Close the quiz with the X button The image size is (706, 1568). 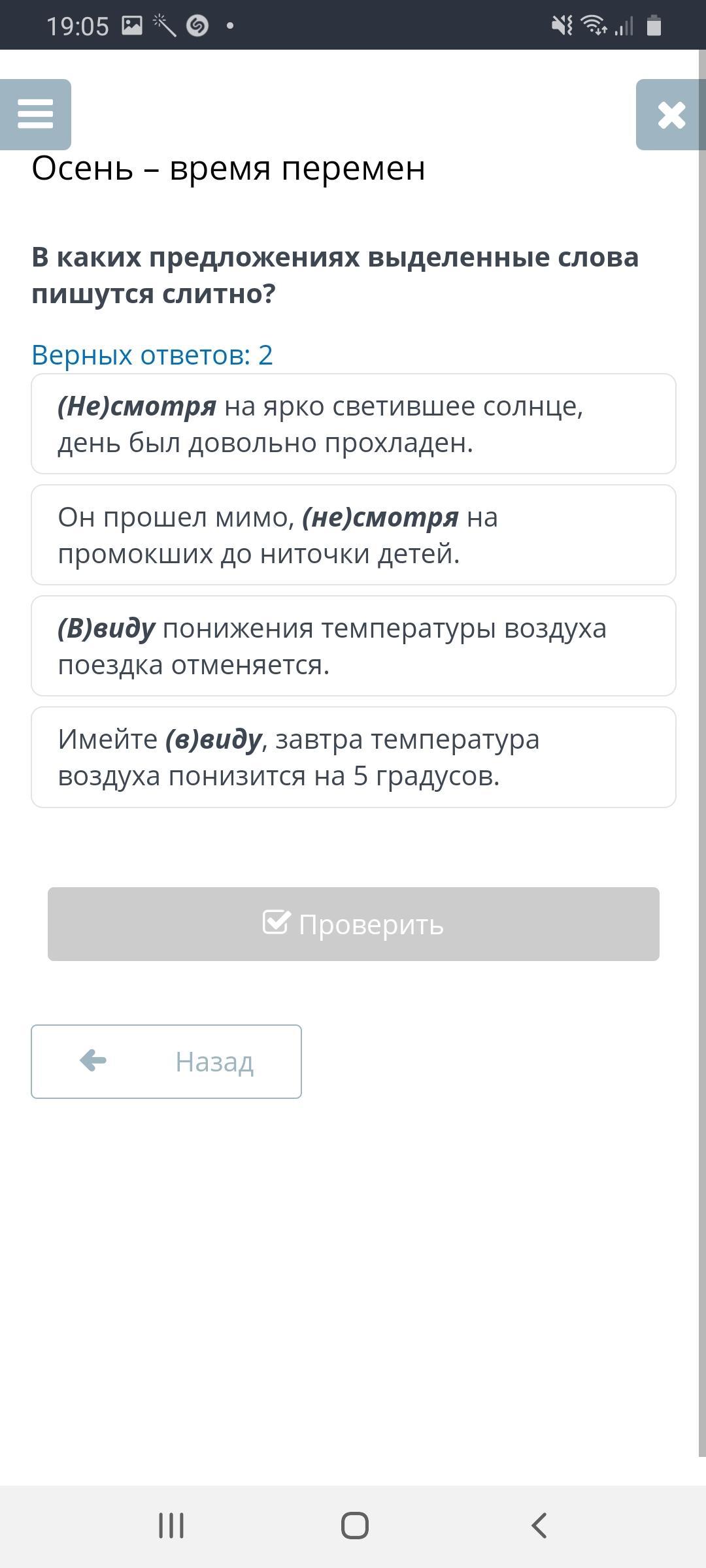(671, 115)
